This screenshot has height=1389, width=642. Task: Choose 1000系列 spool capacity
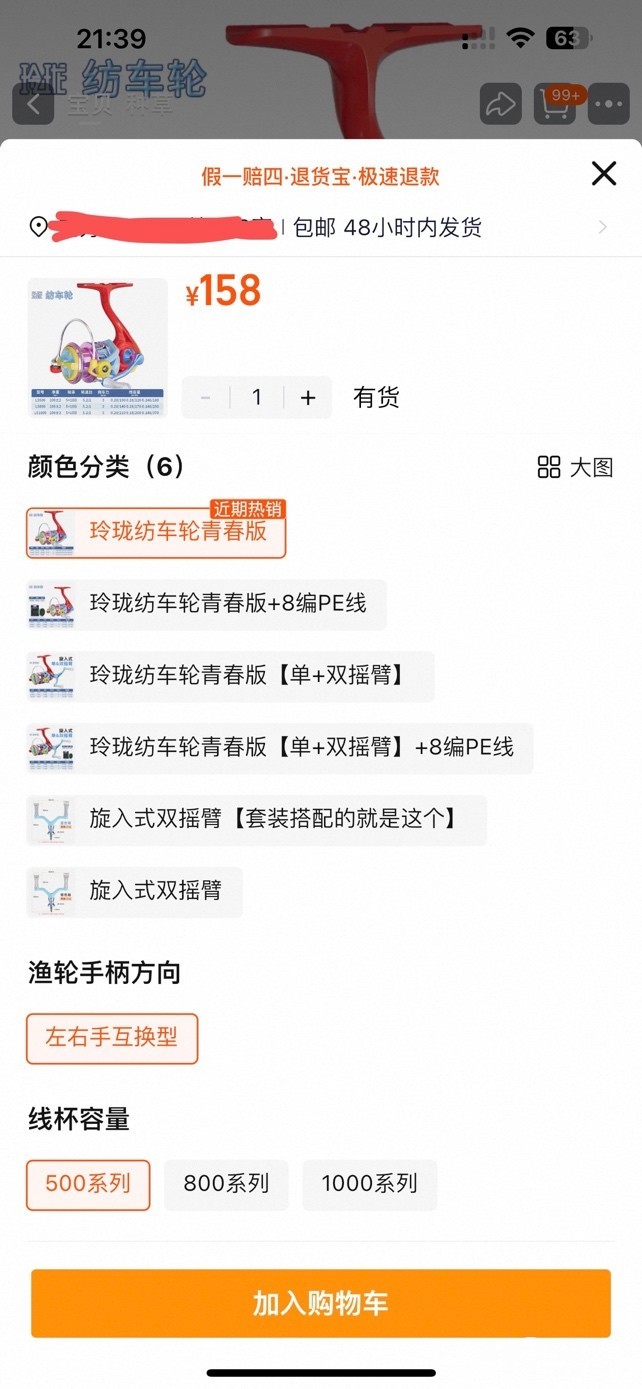pyautogui.click(x=369, y=1185)
